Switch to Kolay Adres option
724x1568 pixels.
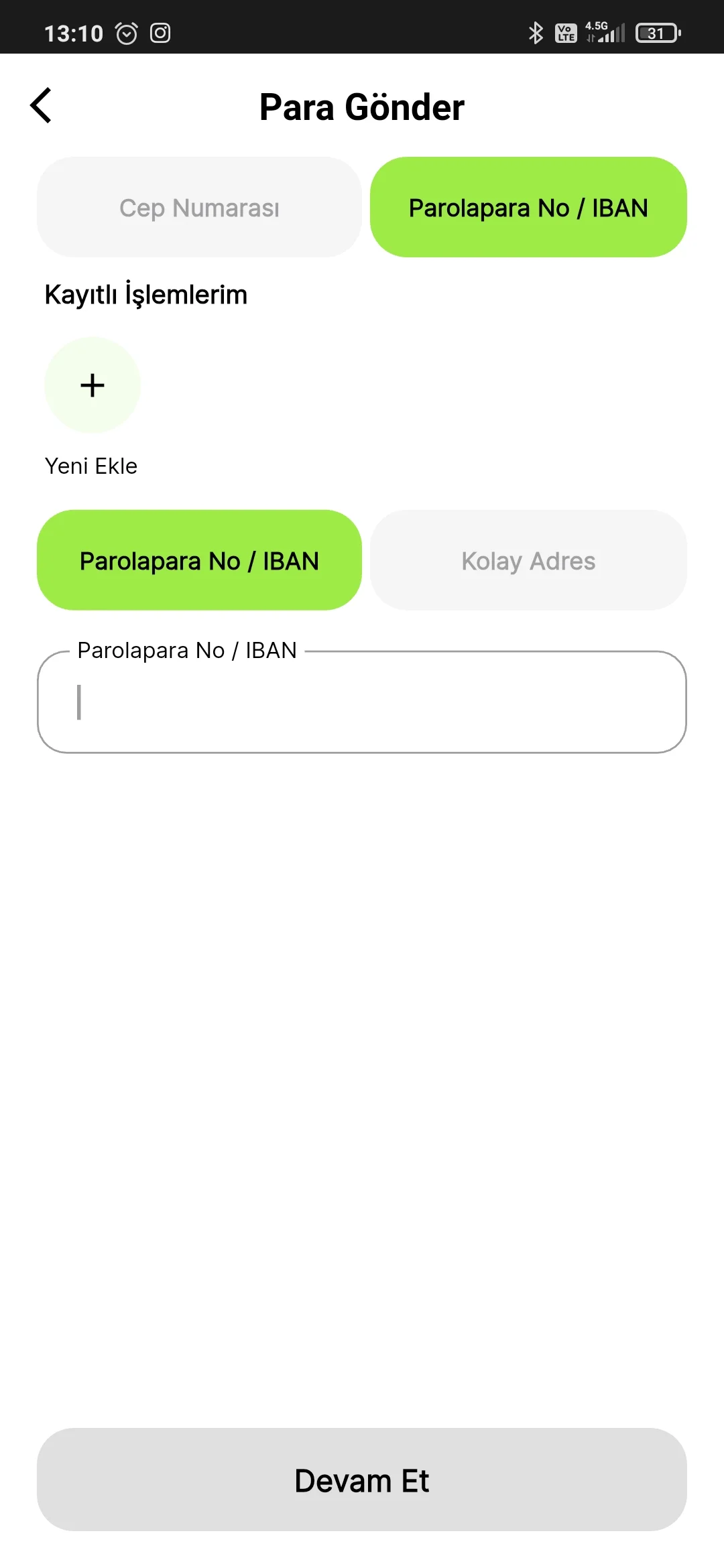[x=528, y=561]
